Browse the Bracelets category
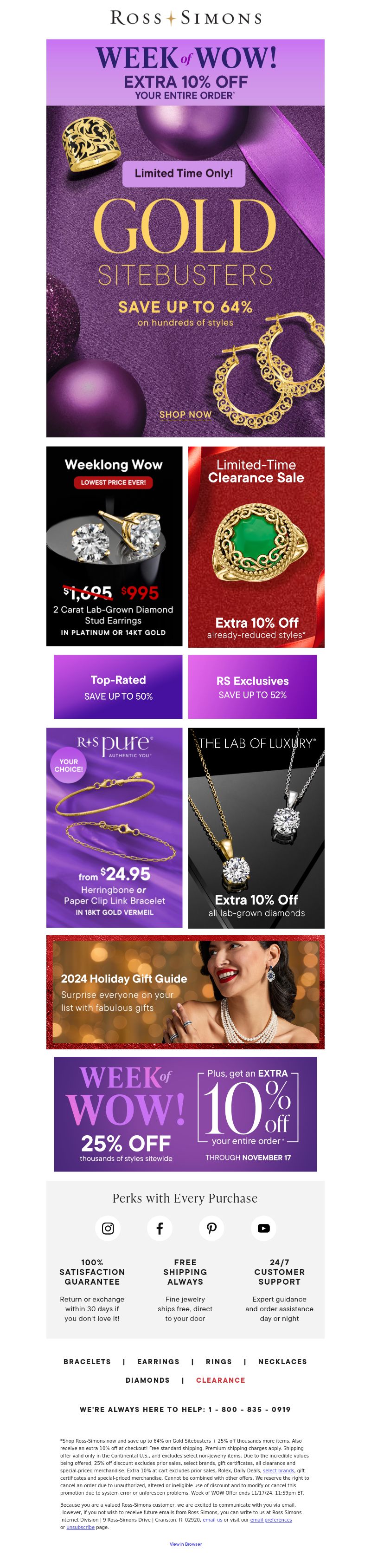 click(87, 1362)
